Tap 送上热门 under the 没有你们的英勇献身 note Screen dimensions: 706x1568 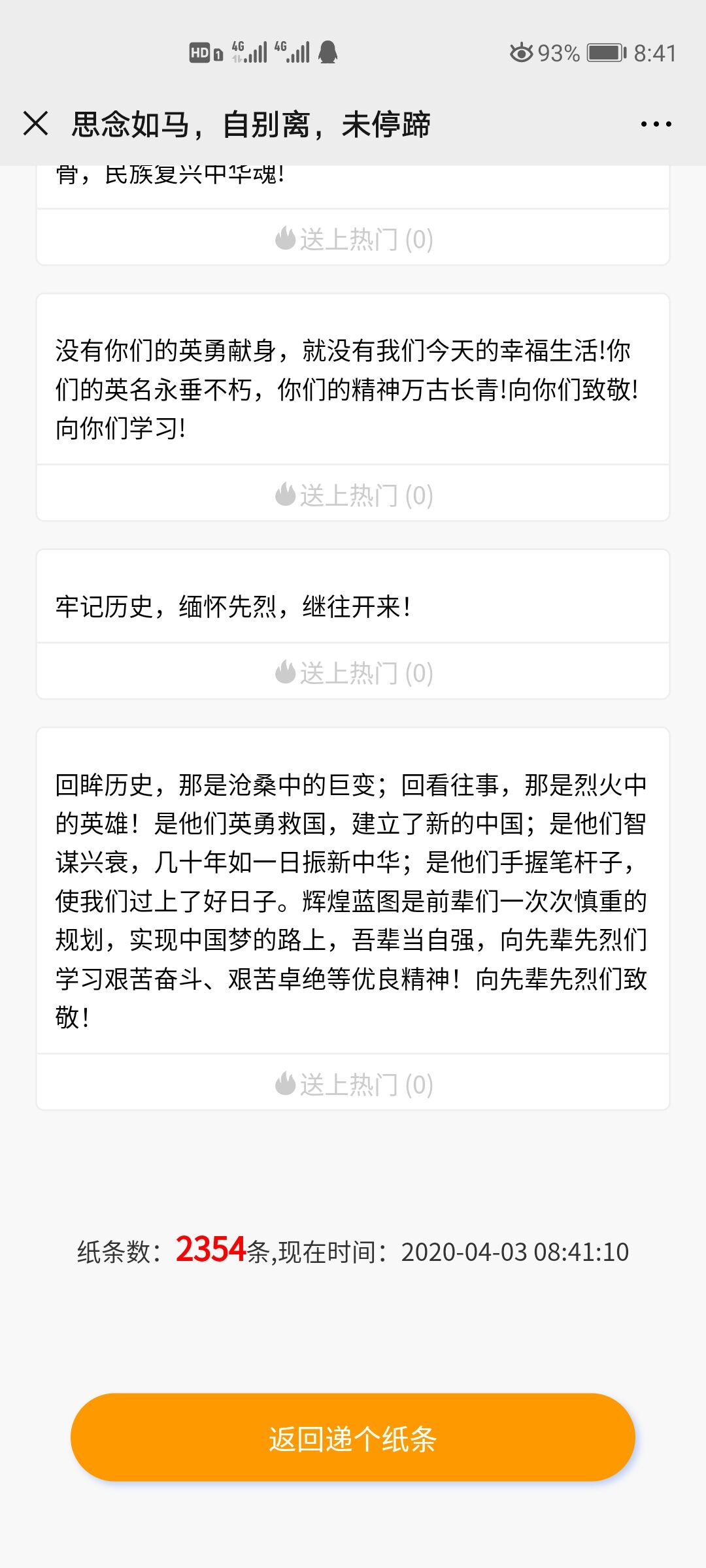(354, 495)
